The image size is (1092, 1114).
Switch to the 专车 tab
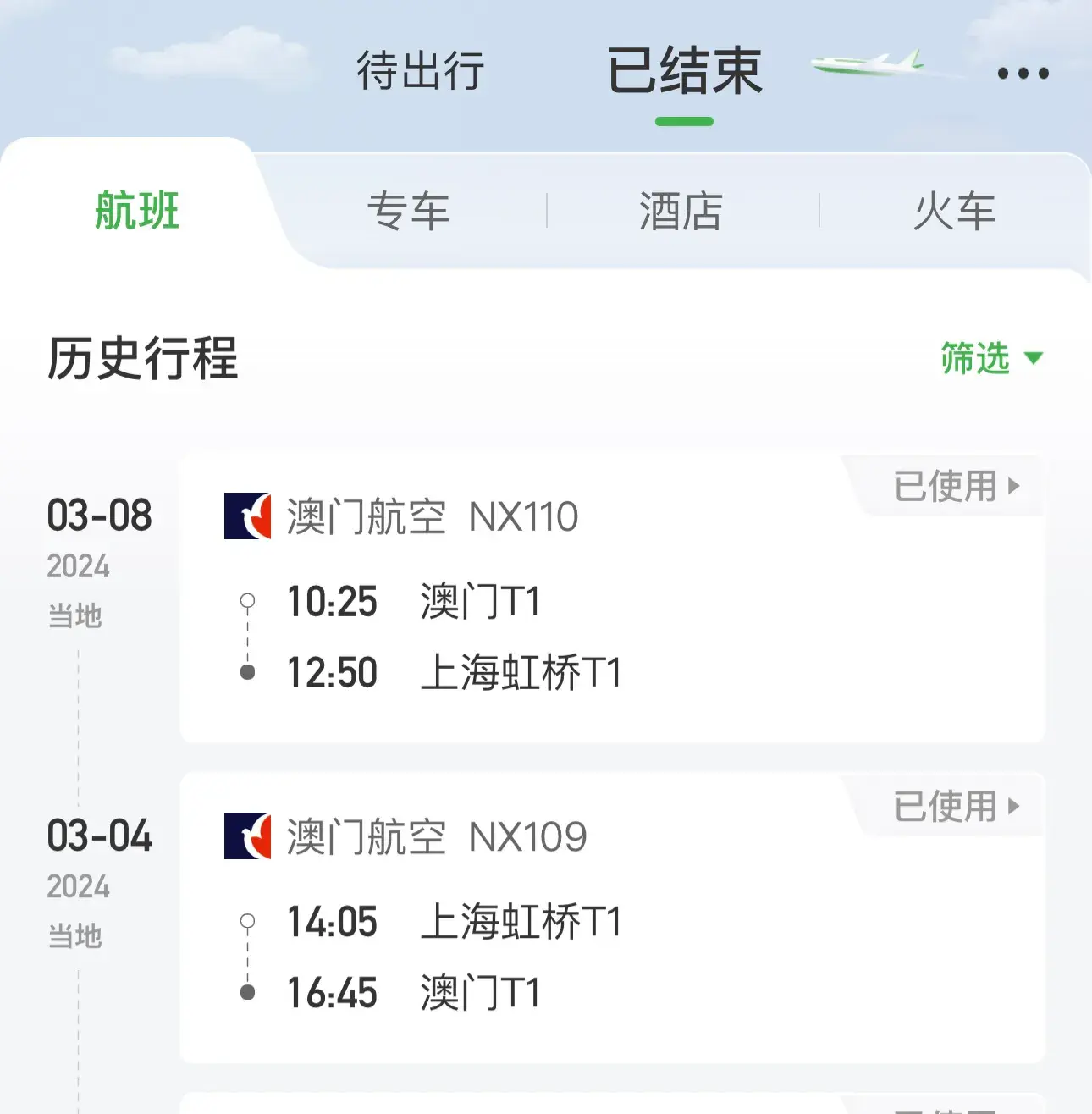tap(408, 212)
